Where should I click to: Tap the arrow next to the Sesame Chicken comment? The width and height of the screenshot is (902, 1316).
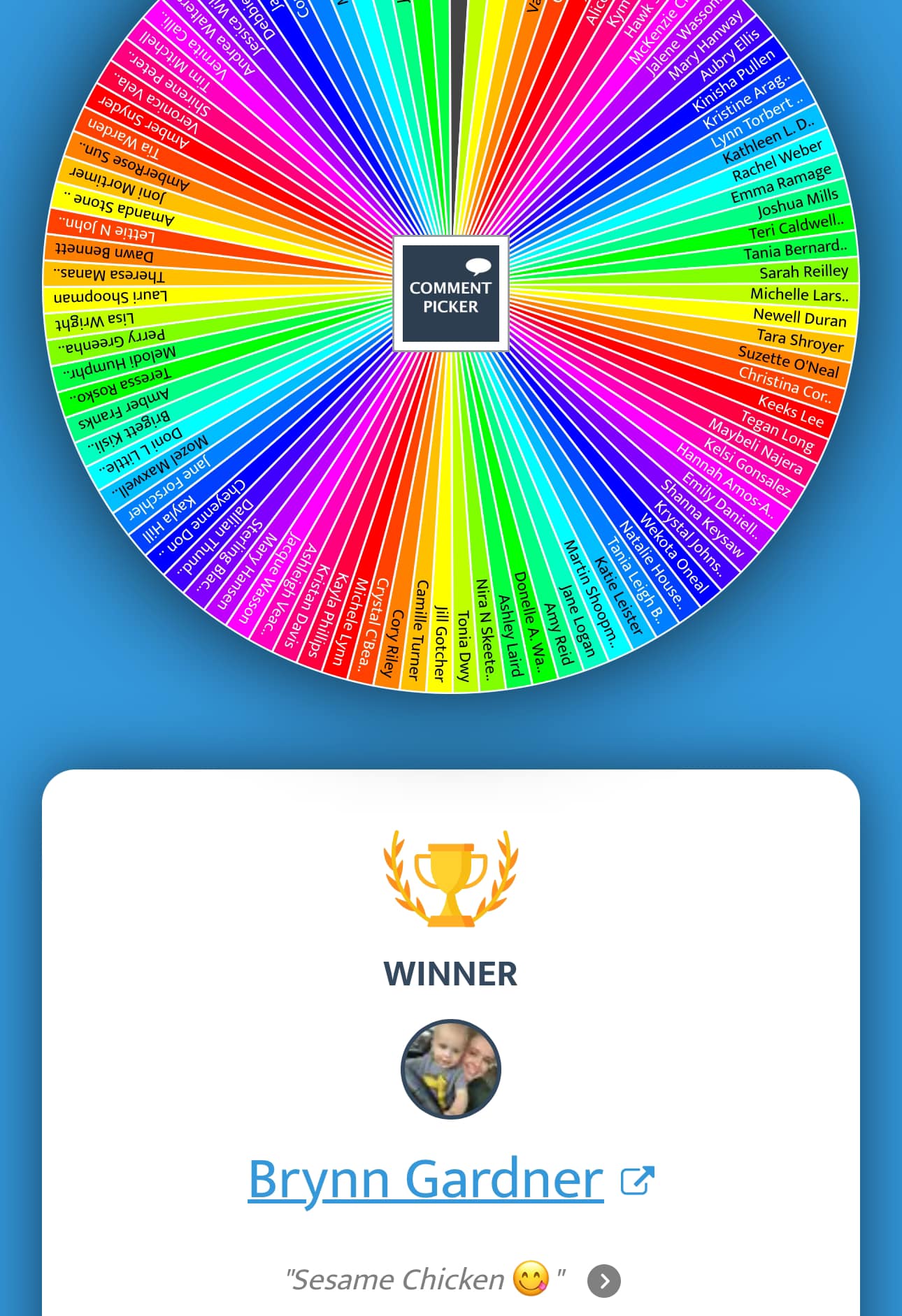click(x=604, y=1281)
